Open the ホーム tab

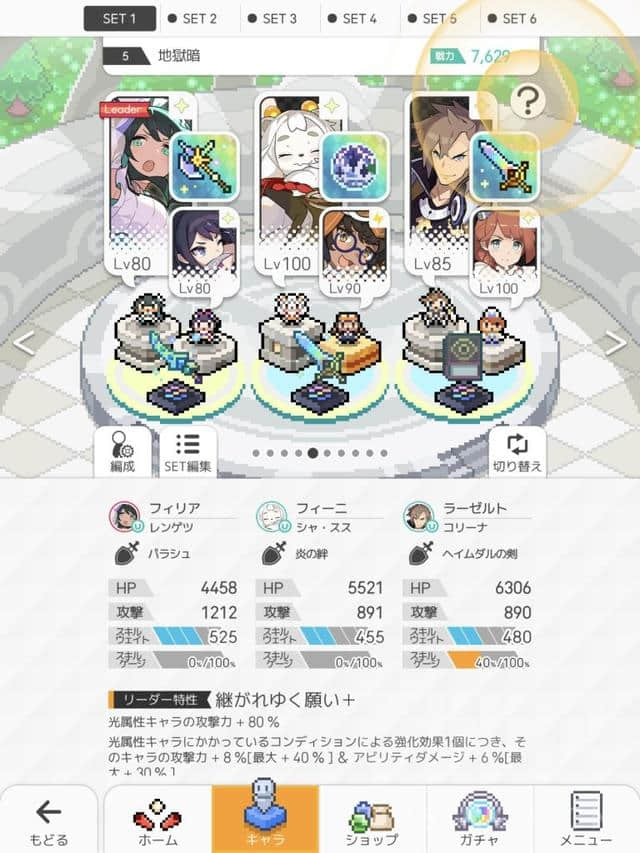coord(157,821)
